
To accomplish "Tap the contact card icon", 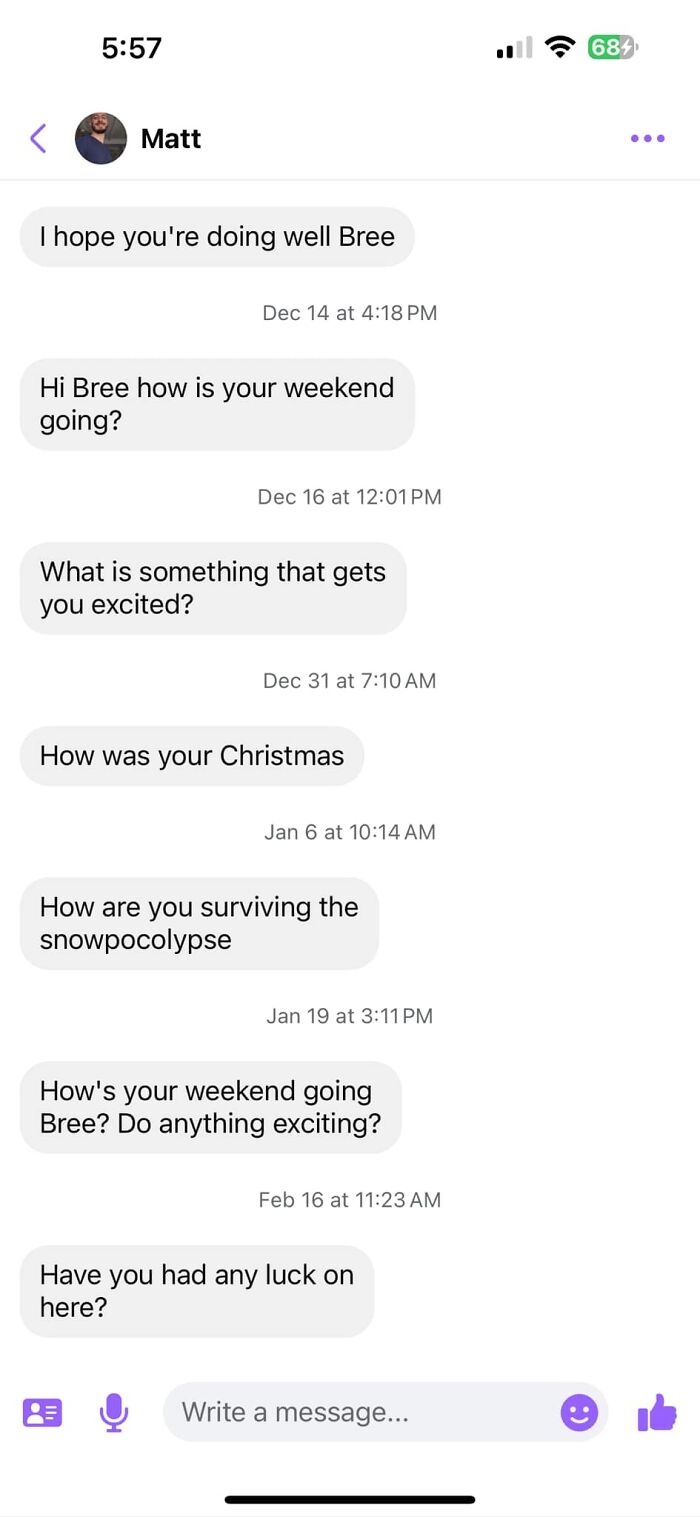I will (x=42, y=1412).
